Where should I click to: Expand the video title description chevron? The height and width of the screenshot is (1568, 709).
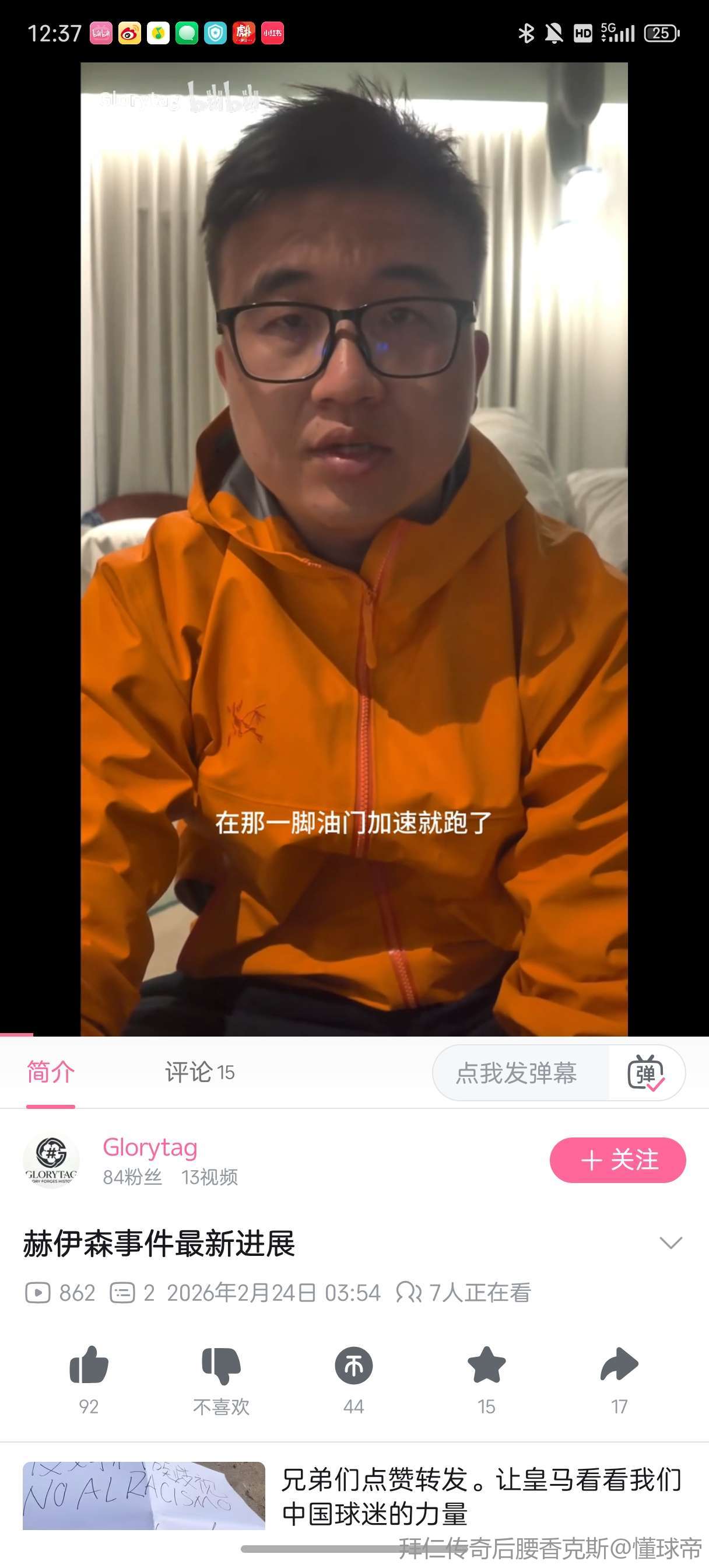pos(671,1243)
